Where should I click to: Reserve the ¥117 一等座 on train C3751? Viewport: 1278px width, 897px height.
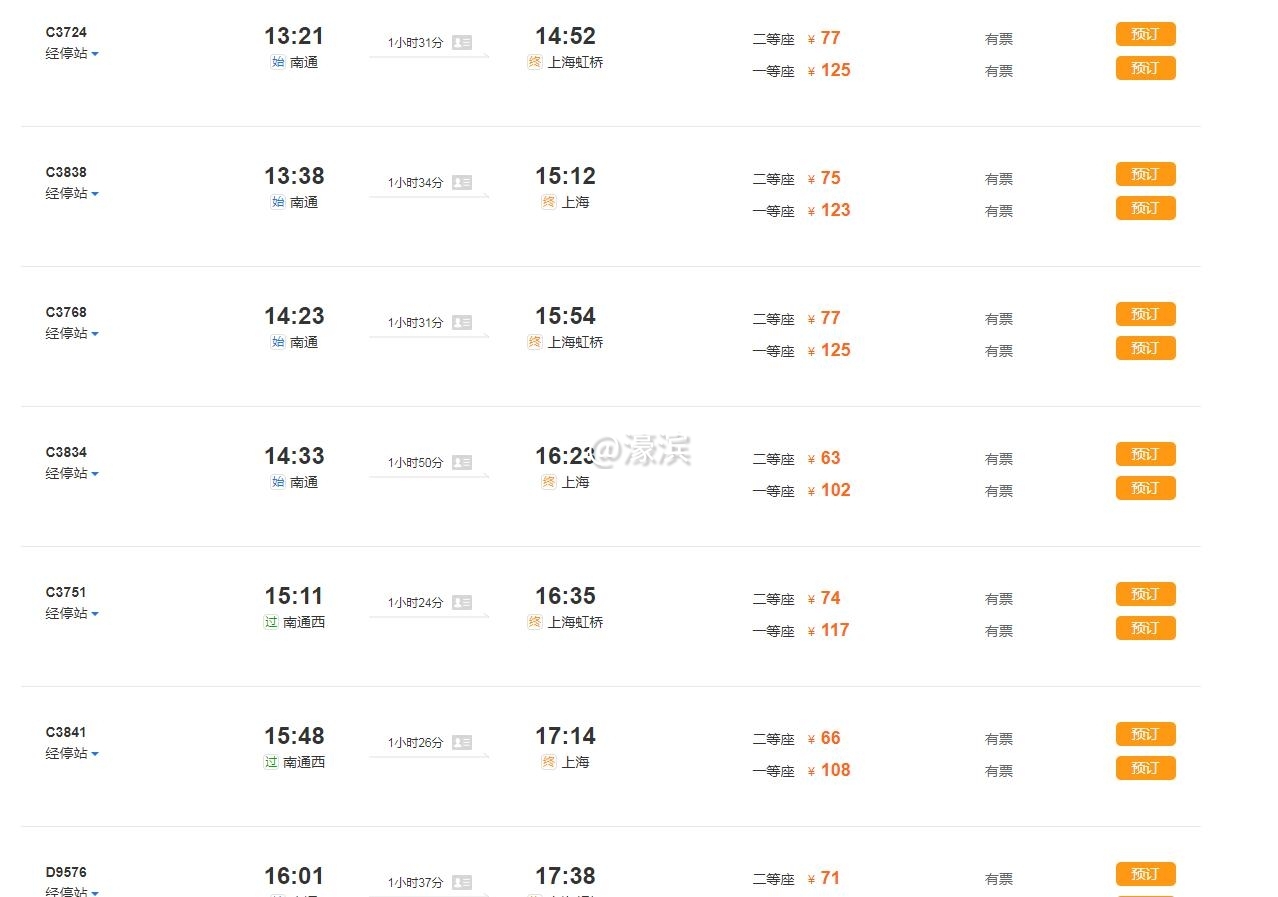(x=1145, y=629)
